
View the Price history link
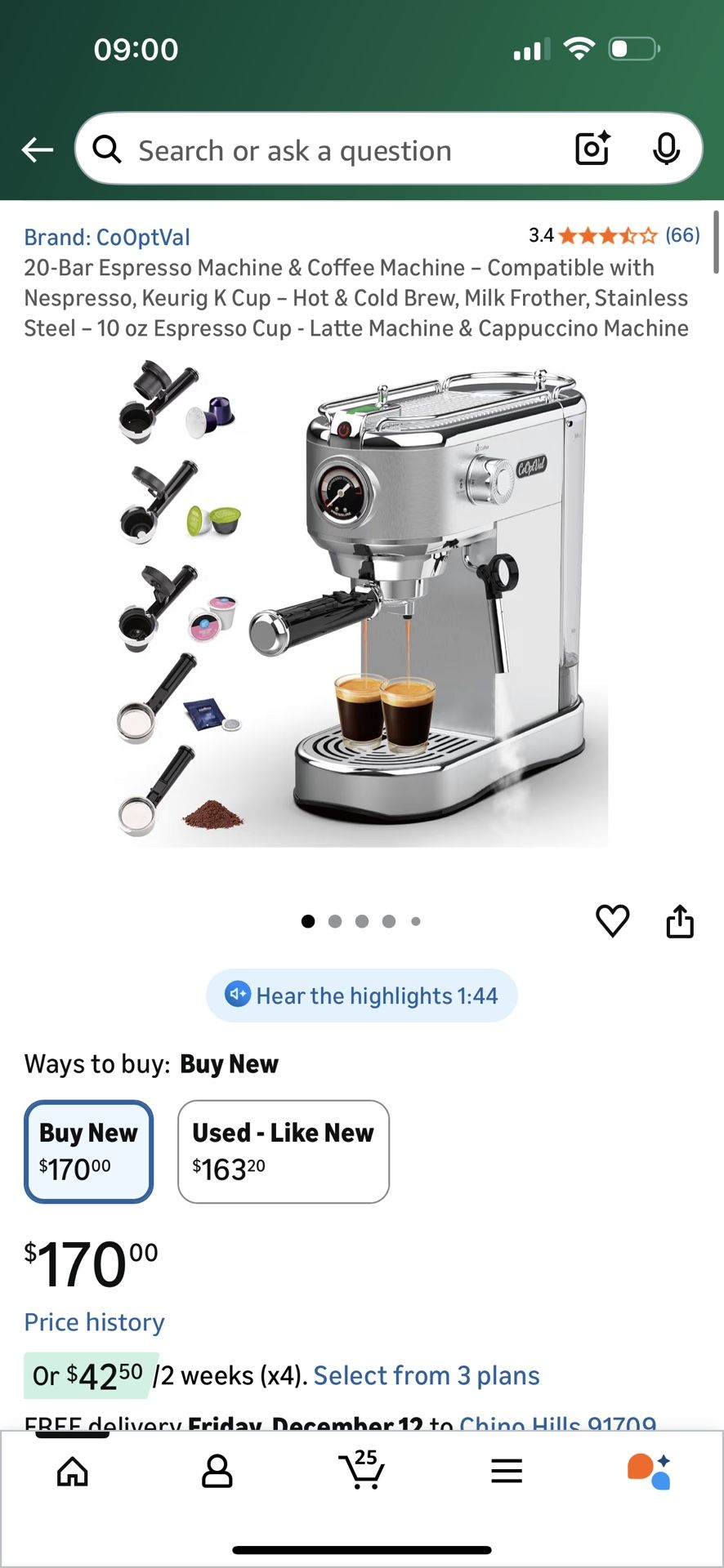click(94, 1321)
